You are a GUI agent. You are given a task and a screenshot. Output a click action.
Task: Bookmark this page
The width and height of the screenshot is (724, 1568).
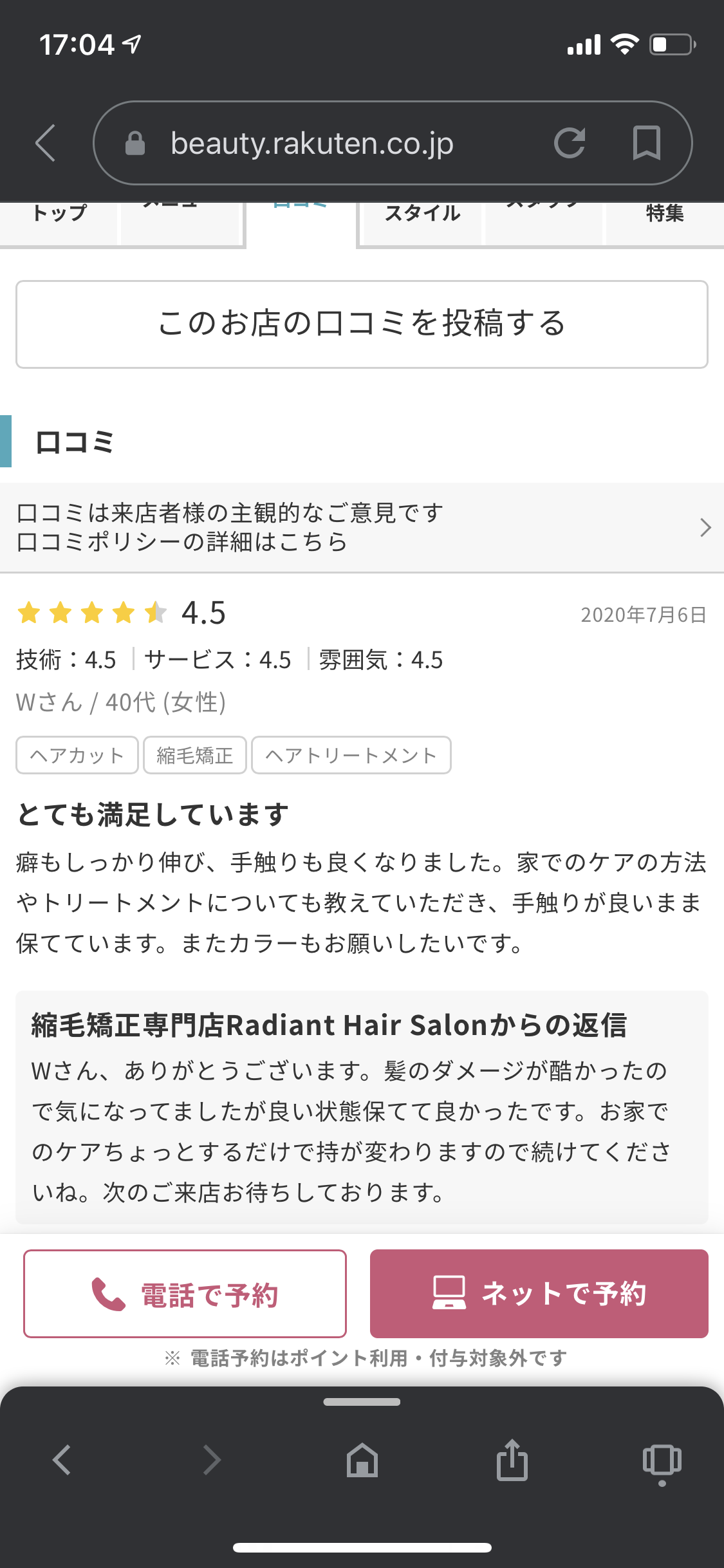(x=646, y=143)
